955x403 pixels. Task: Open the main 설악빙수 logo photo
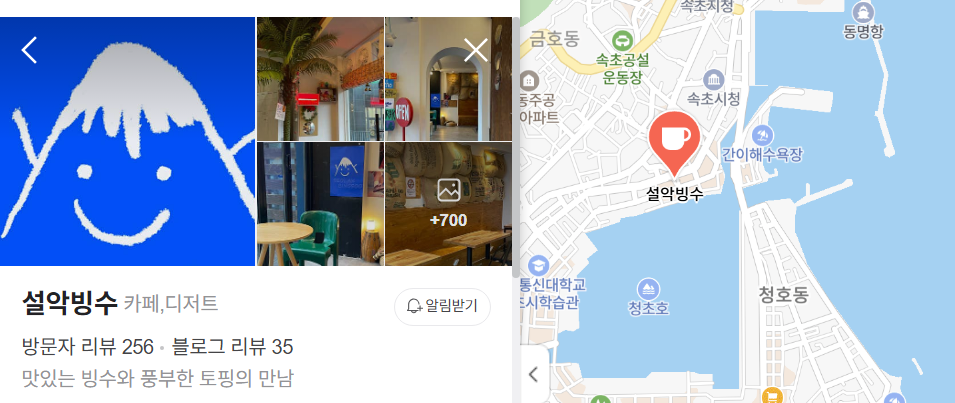point(128,140)
